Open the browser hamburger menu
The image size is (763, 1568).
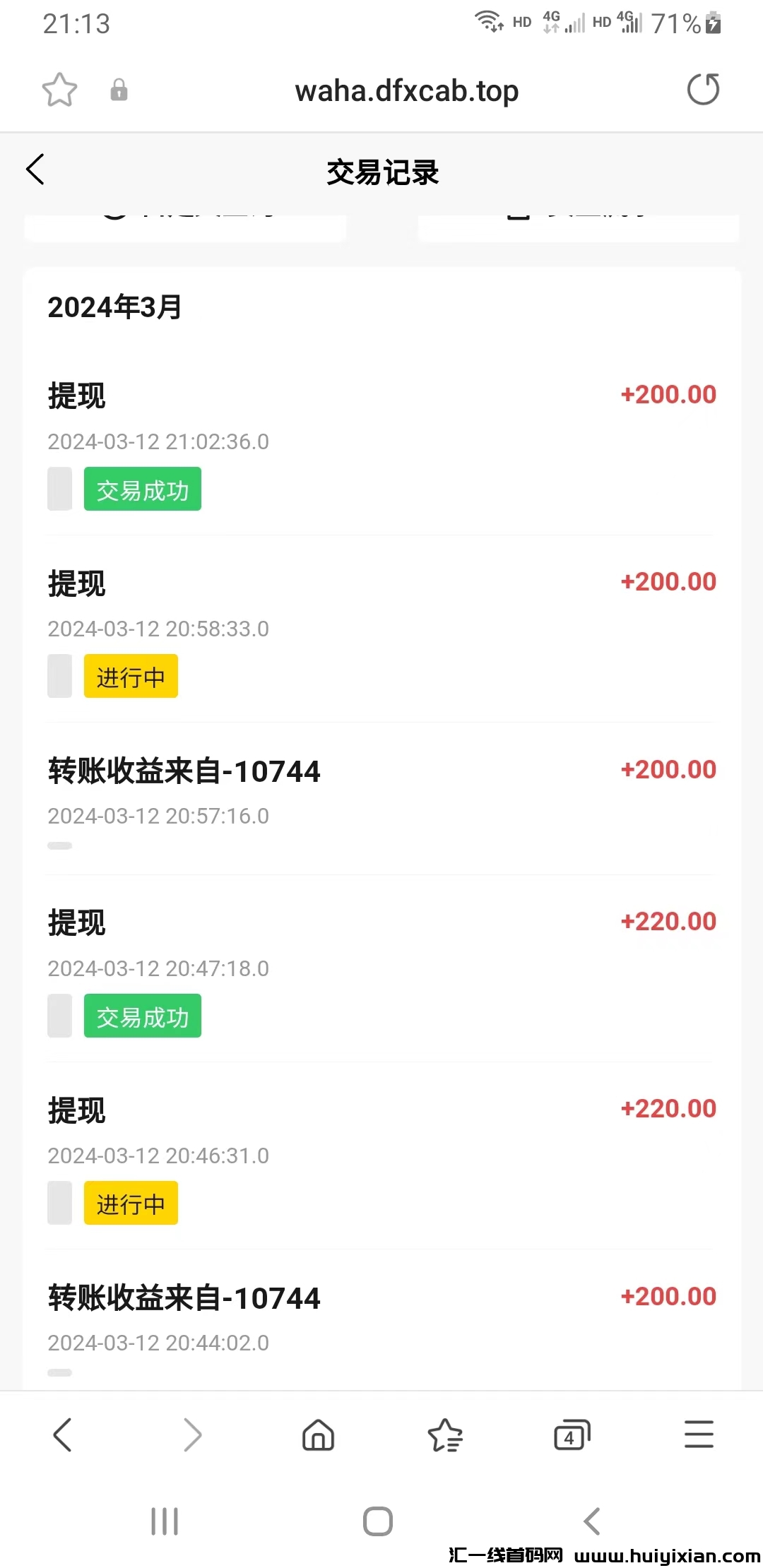click(x=699, y=1435)
